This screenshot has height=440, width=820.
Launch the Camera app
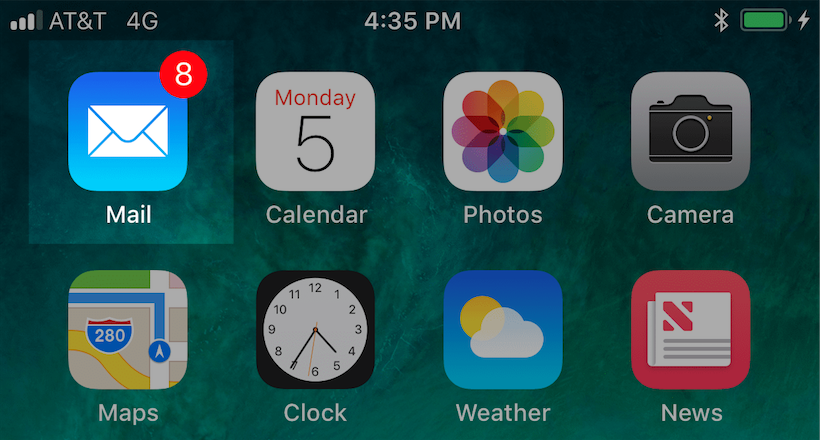690,131
